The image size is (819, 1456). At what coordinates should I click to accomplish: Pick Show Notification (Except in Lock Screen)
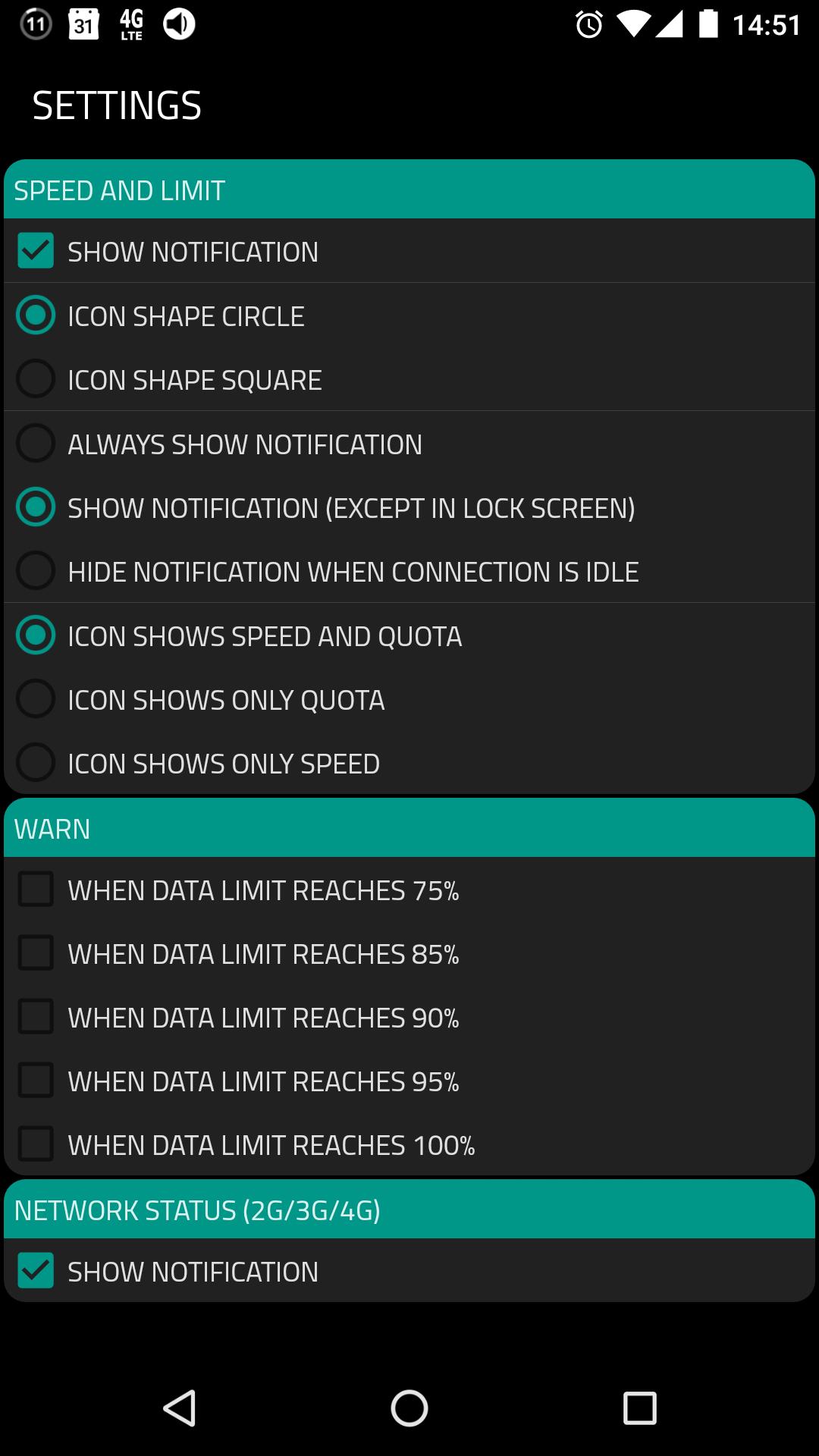[x=36, y=507]
